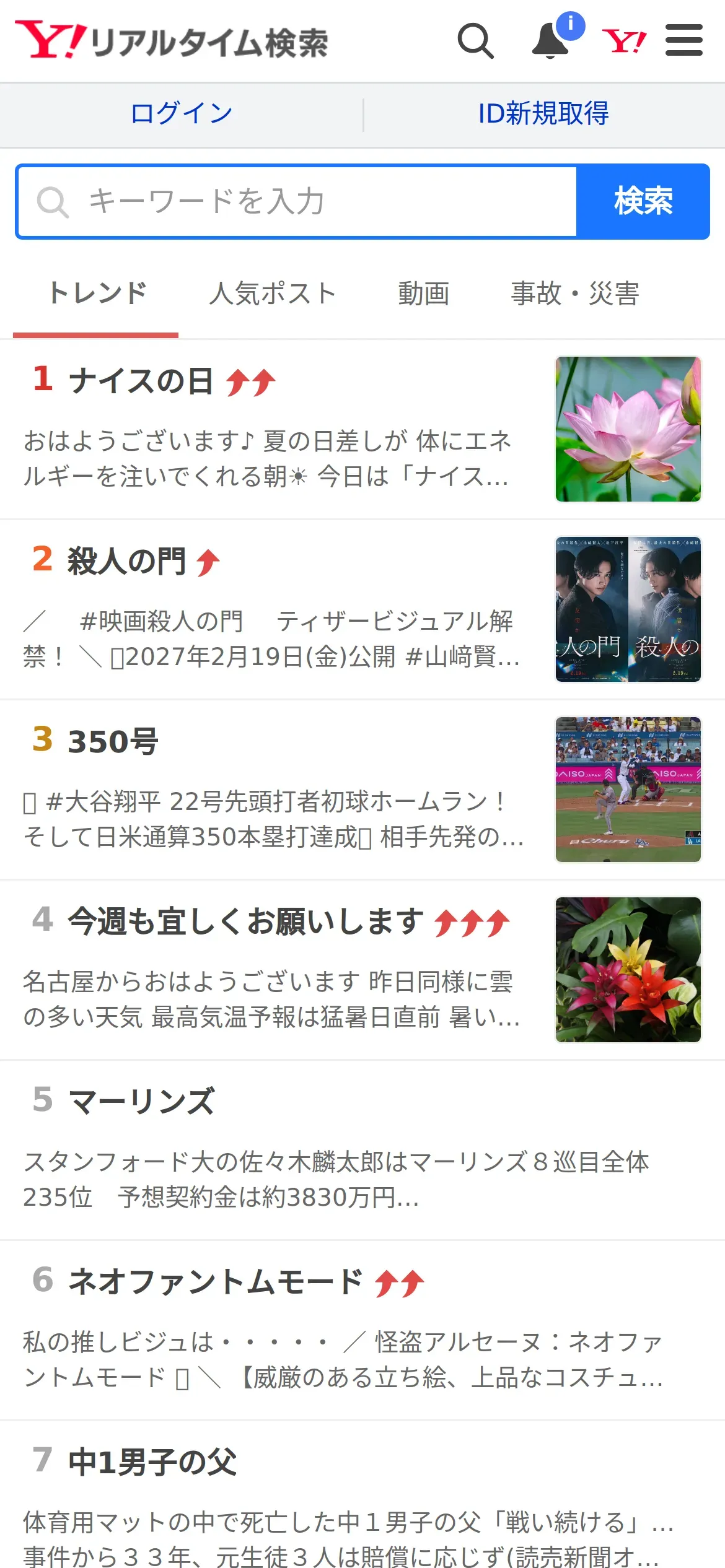Open trend 6 ネオファントムモード

coord(362,1331)
